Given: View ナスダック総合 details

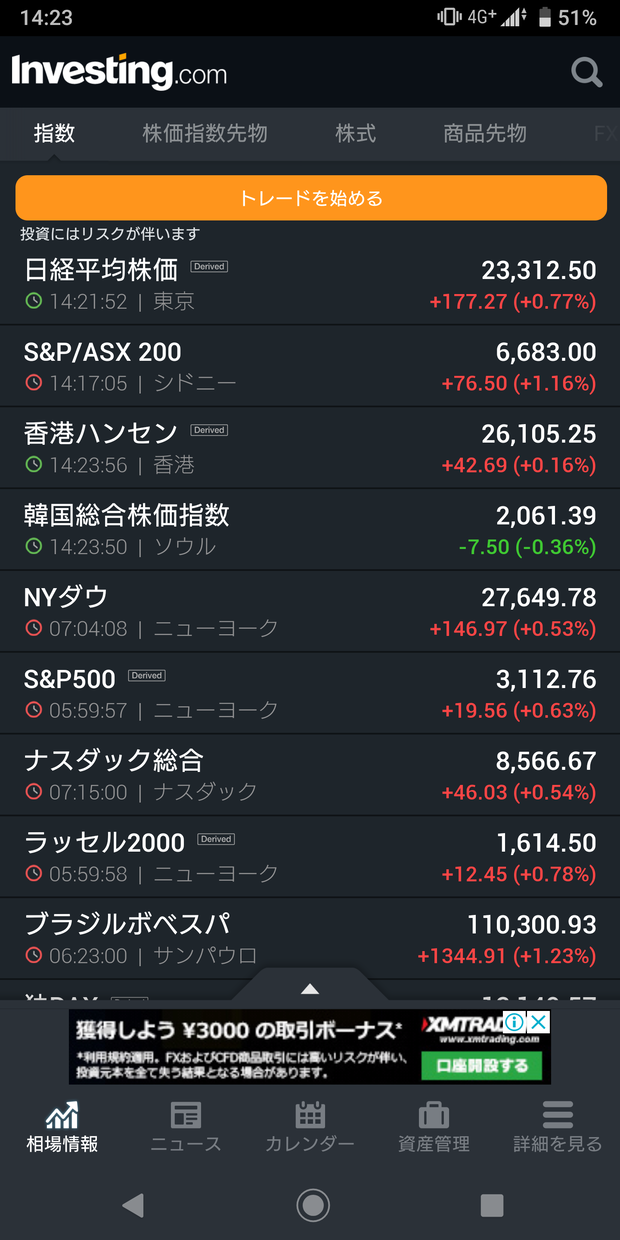Looking at the screenshot, I should pos(310,776).
